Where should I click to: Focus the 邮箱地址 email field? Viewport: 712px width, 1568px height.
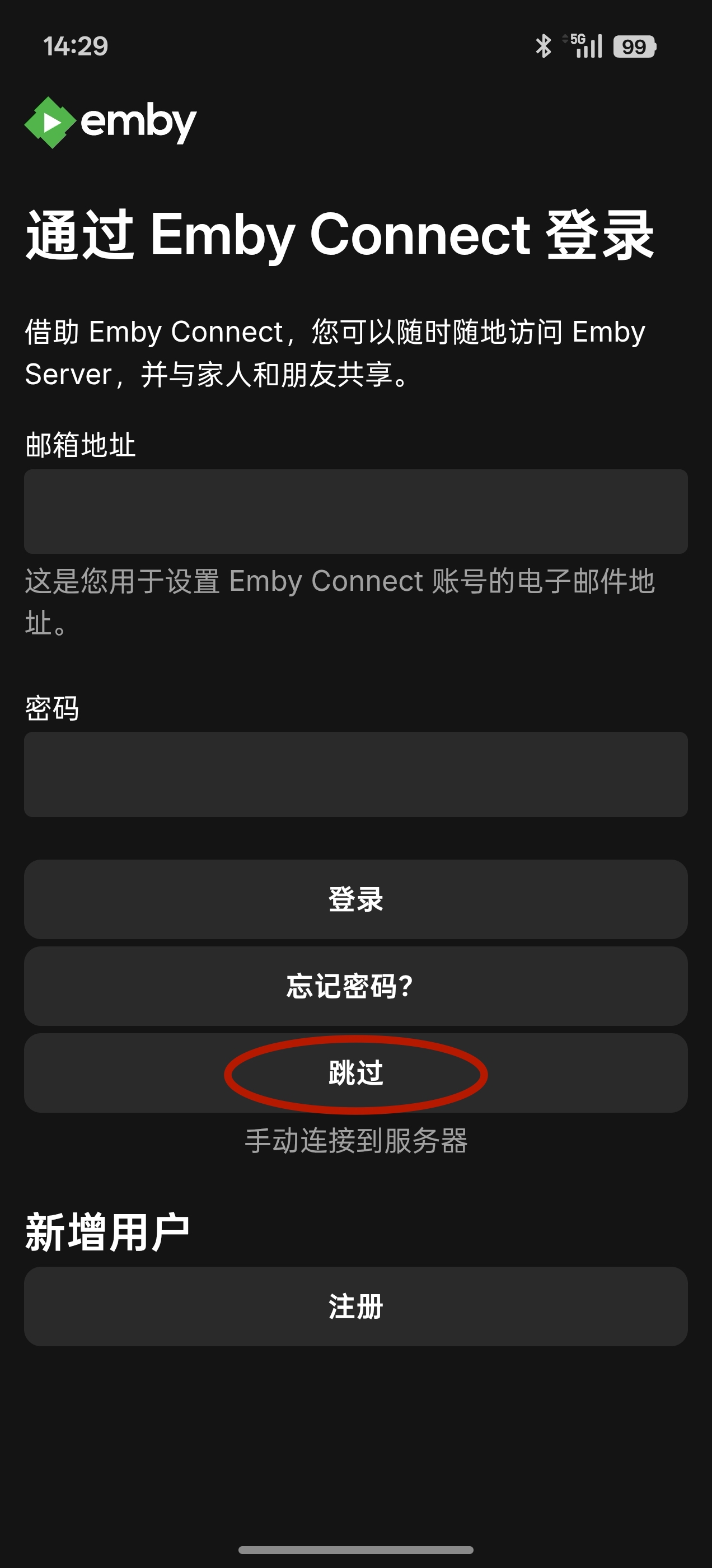356,511
